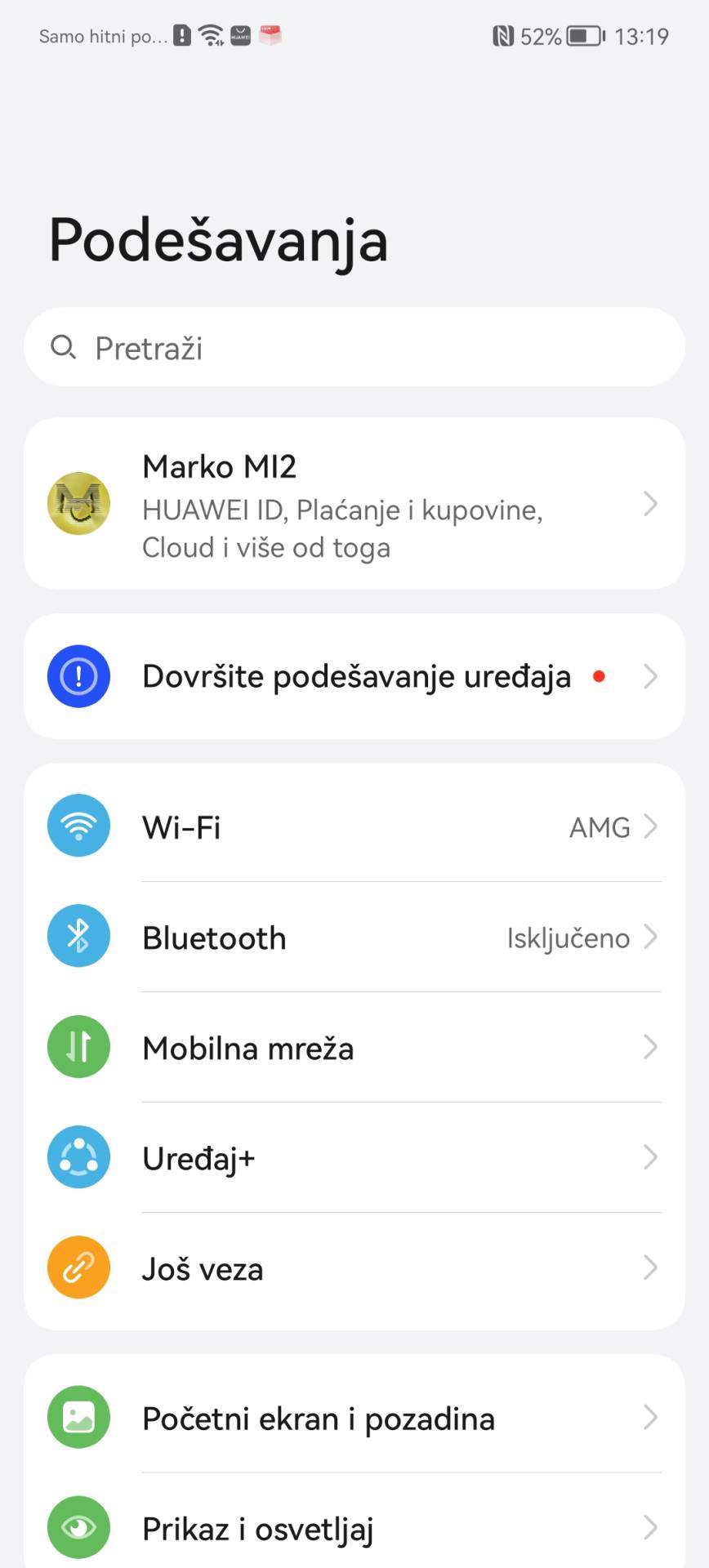
Task: Open Mobilna mreža via its green icon
Action: [x=78, y=1047]
